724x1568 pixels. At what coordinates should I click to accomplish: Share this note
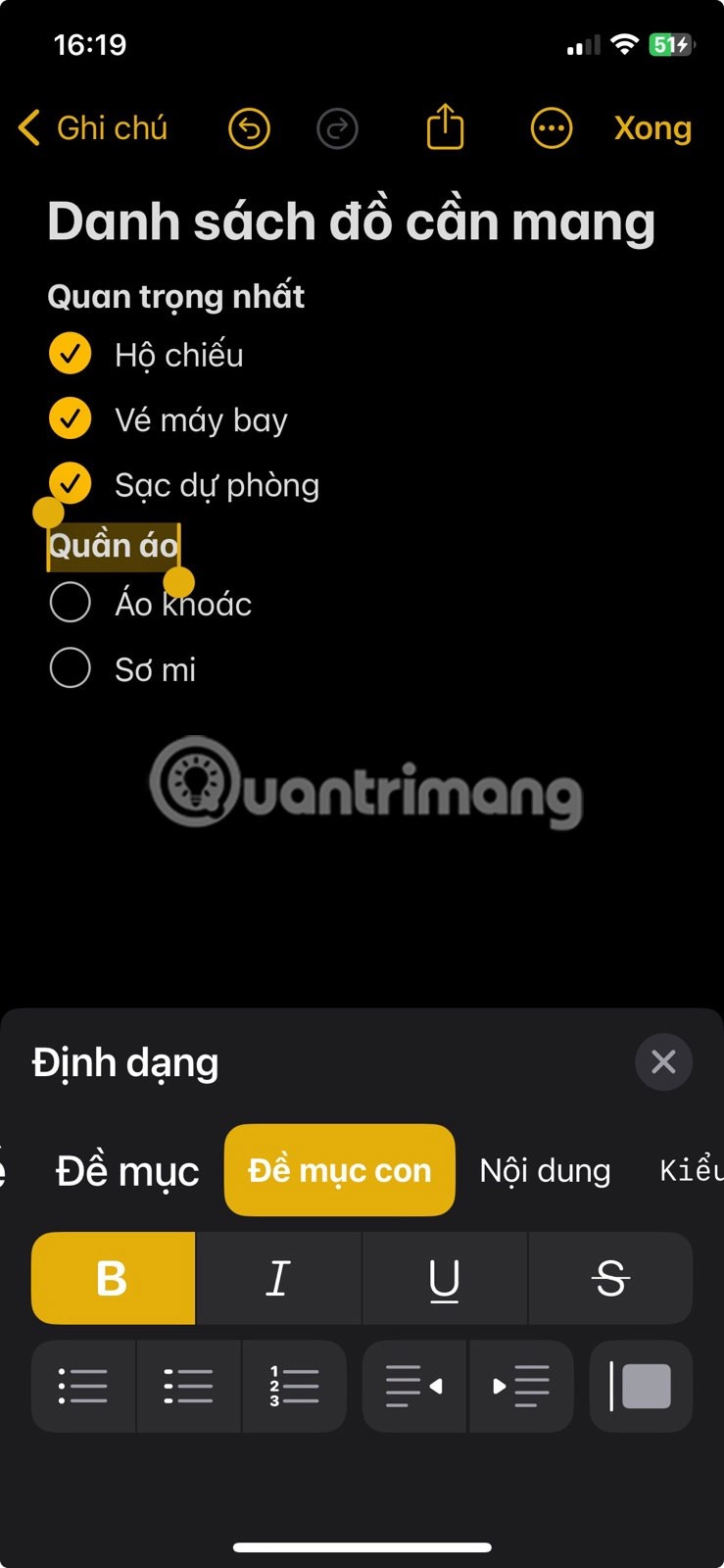[445, 127]
